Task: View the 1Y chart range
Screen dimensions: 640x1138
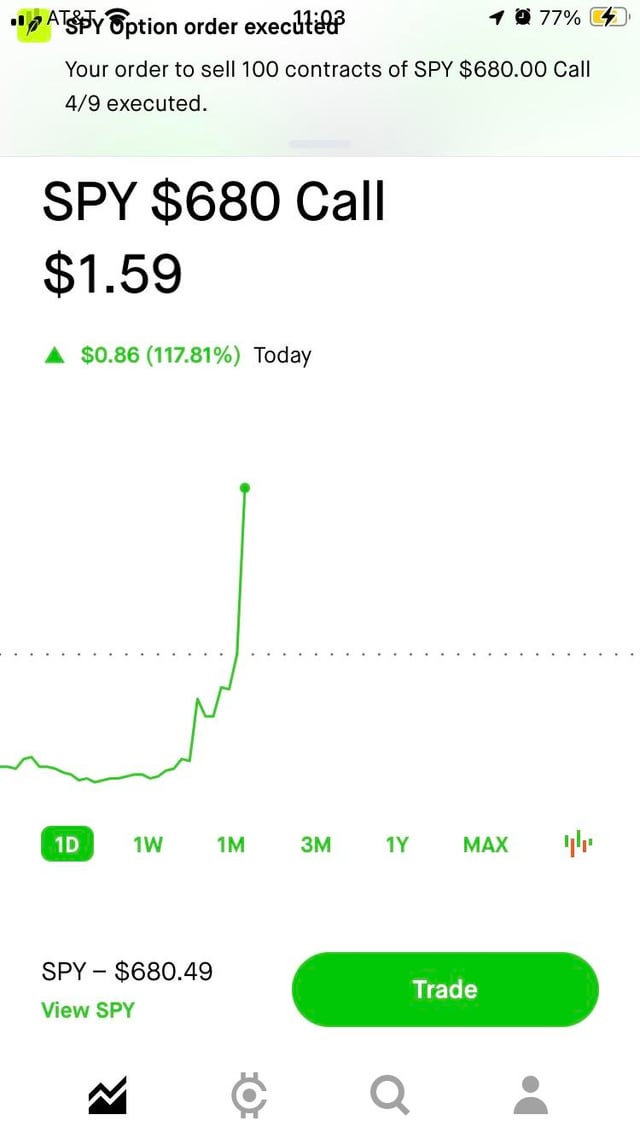Action: tap(397, 845)
